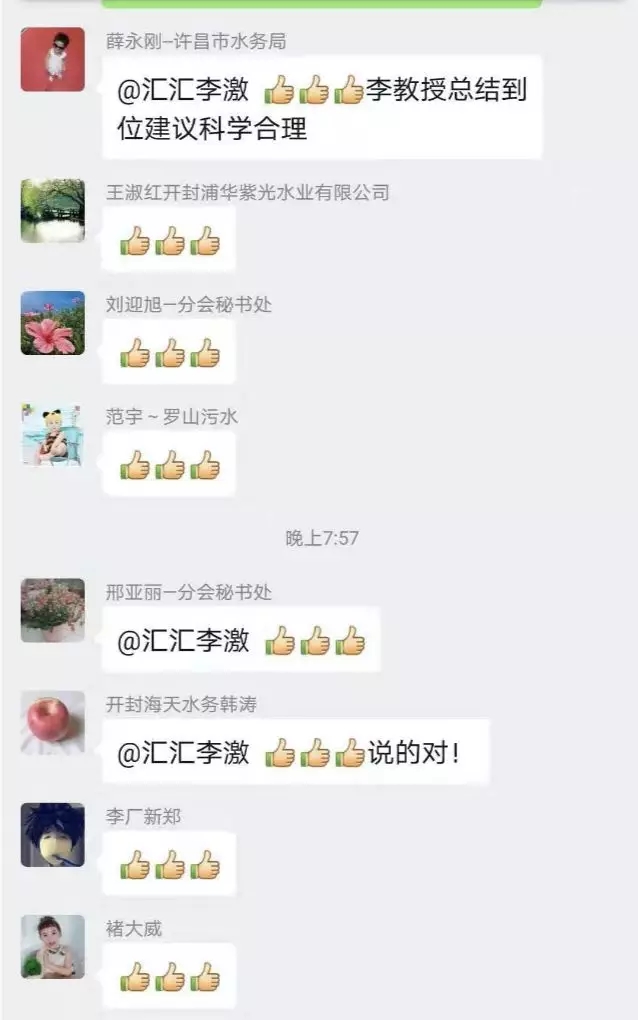Tap 范宇~罗山污水's avatar
Screen dimensions: 638x1020
coord(52,435)
